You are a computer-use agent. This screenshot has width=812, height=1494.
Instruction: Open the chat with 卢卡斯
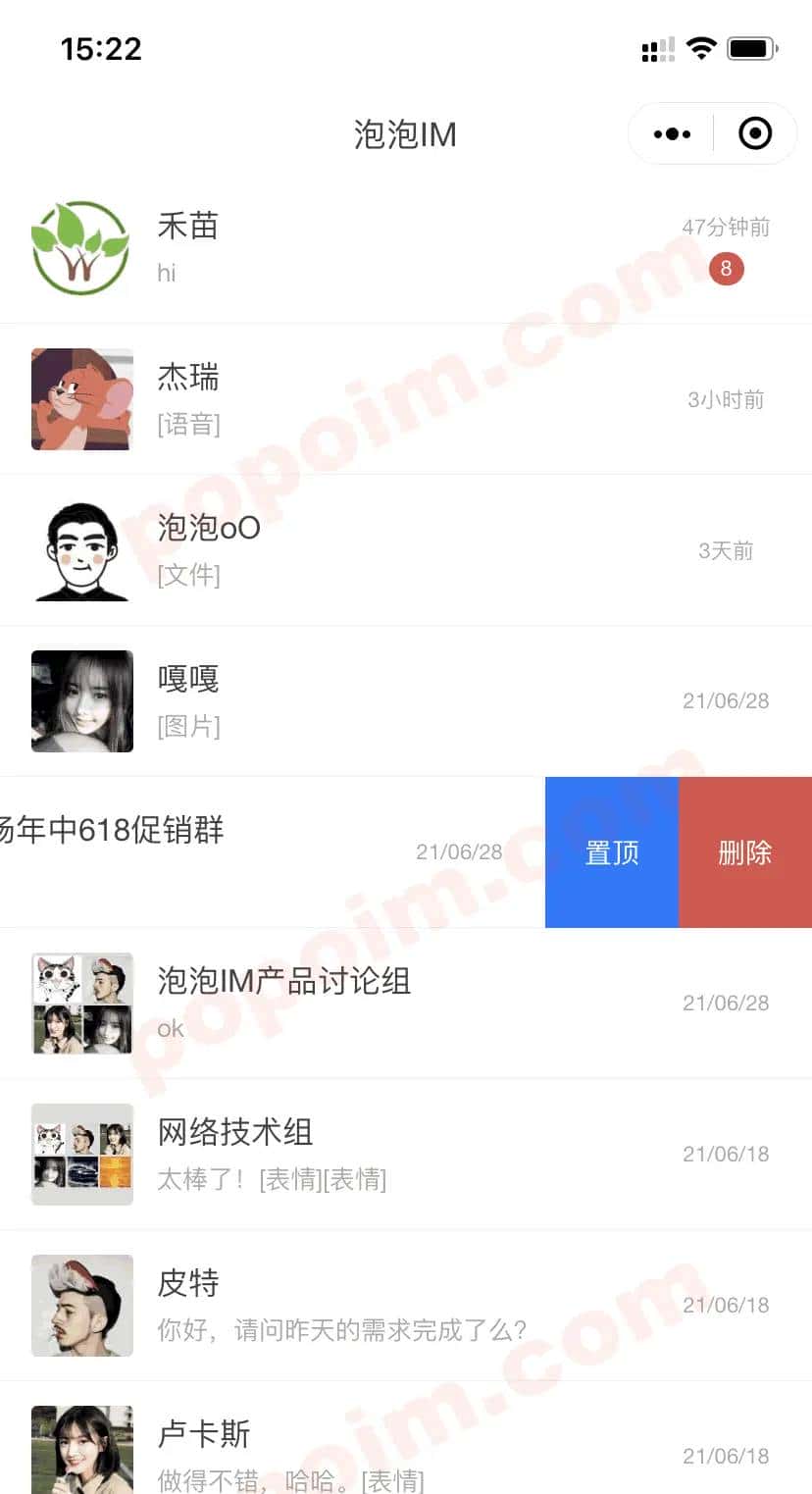click(392, 1447)
